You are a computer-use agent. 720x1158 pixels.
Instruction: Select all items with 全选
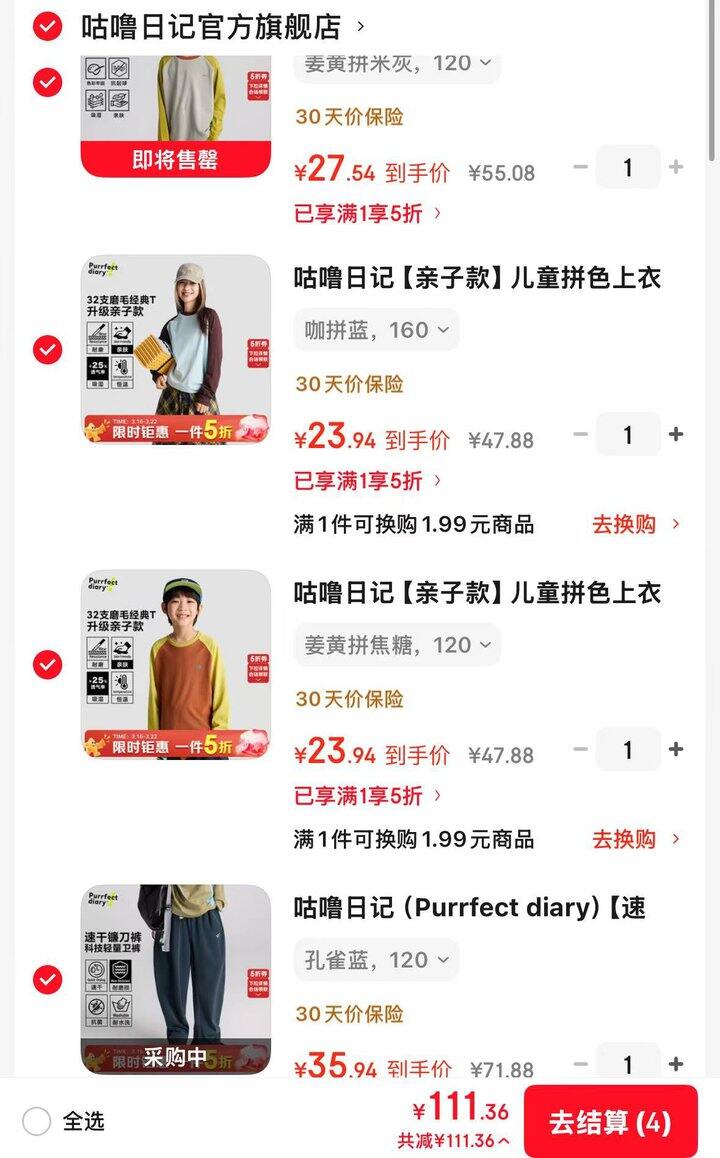(37, 1121)
